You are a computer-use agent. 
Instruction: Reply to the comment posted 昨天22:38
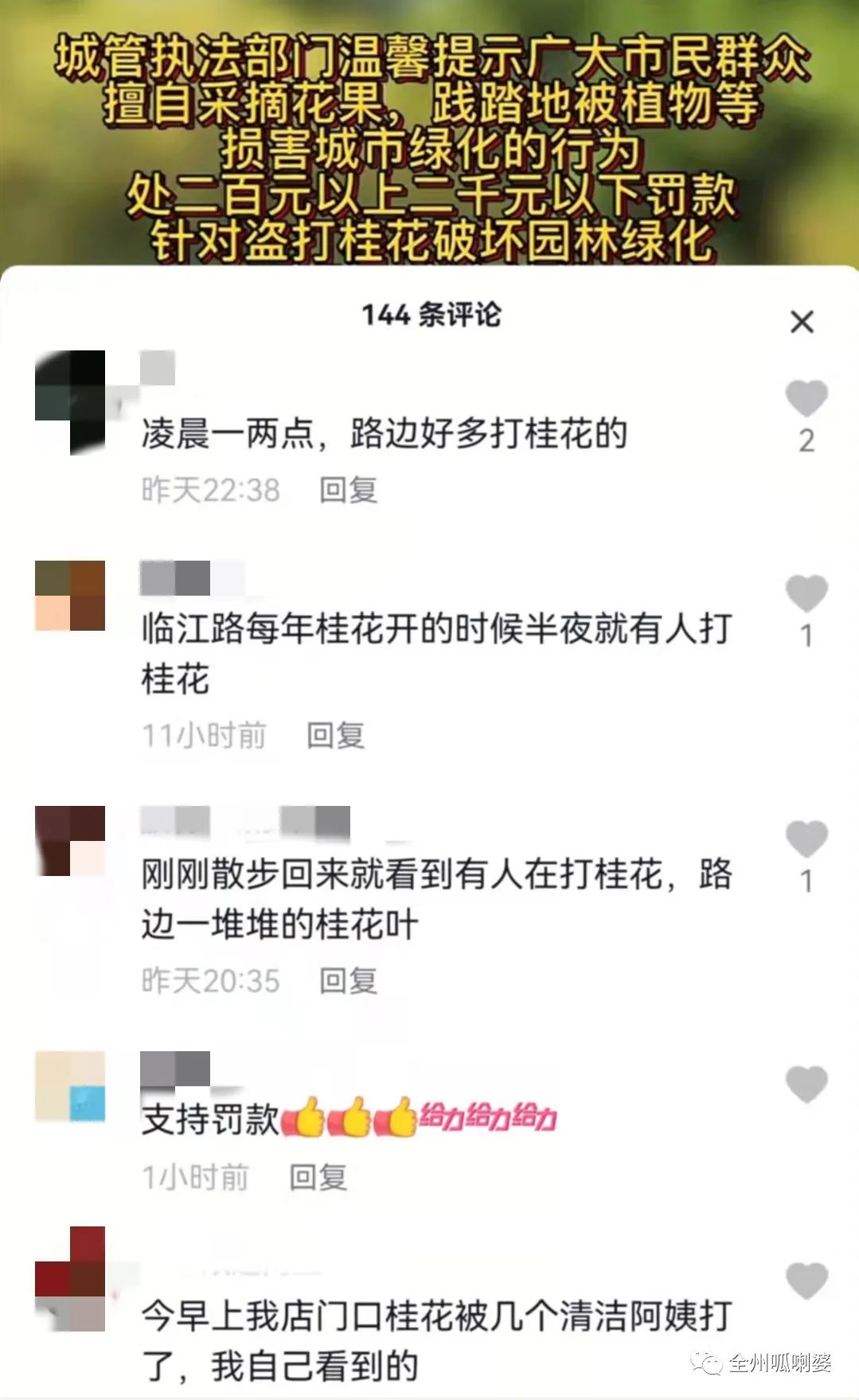(x=348, y=490)
